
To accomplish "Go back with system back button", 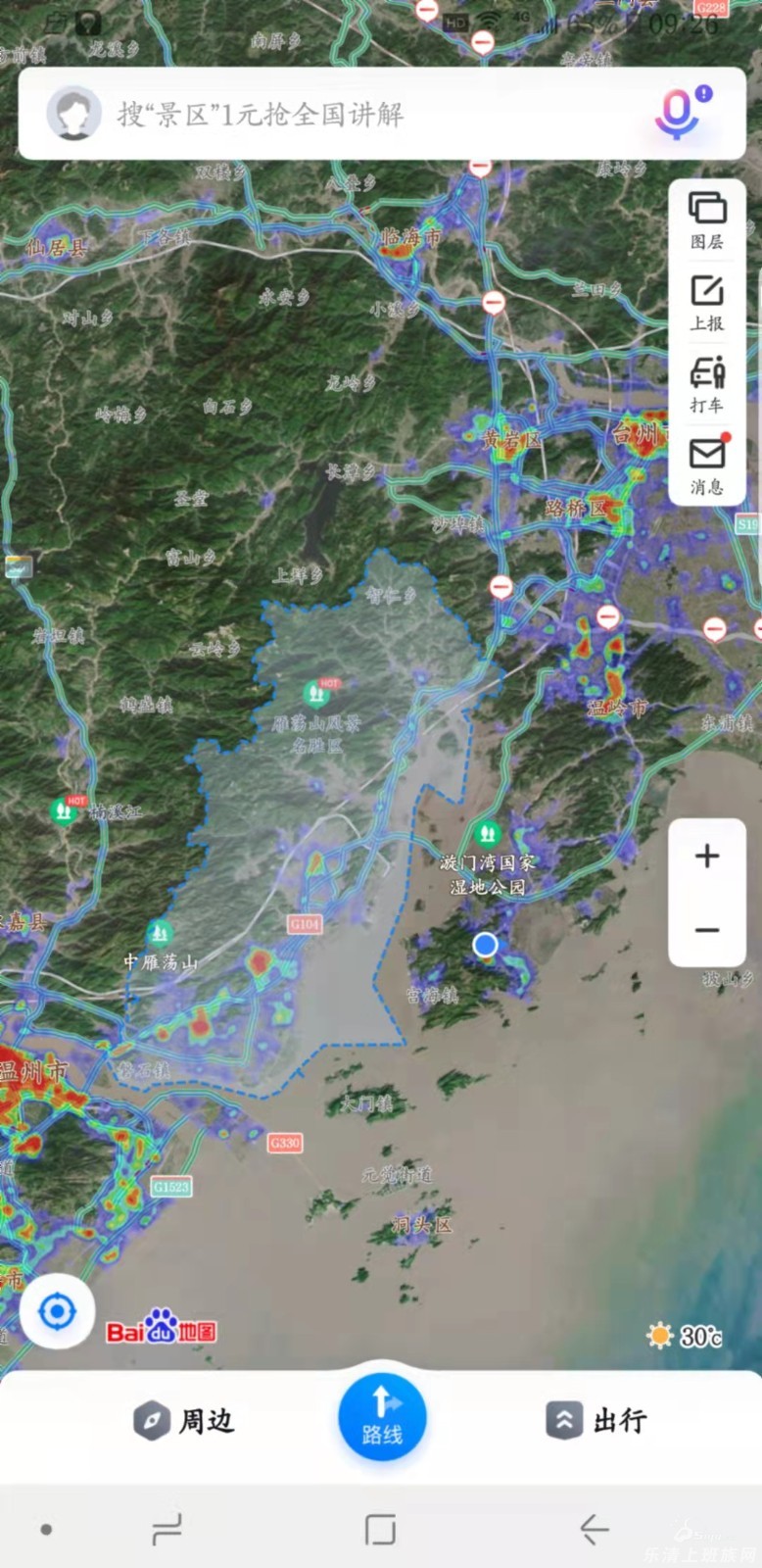I will click(594, 1529).
